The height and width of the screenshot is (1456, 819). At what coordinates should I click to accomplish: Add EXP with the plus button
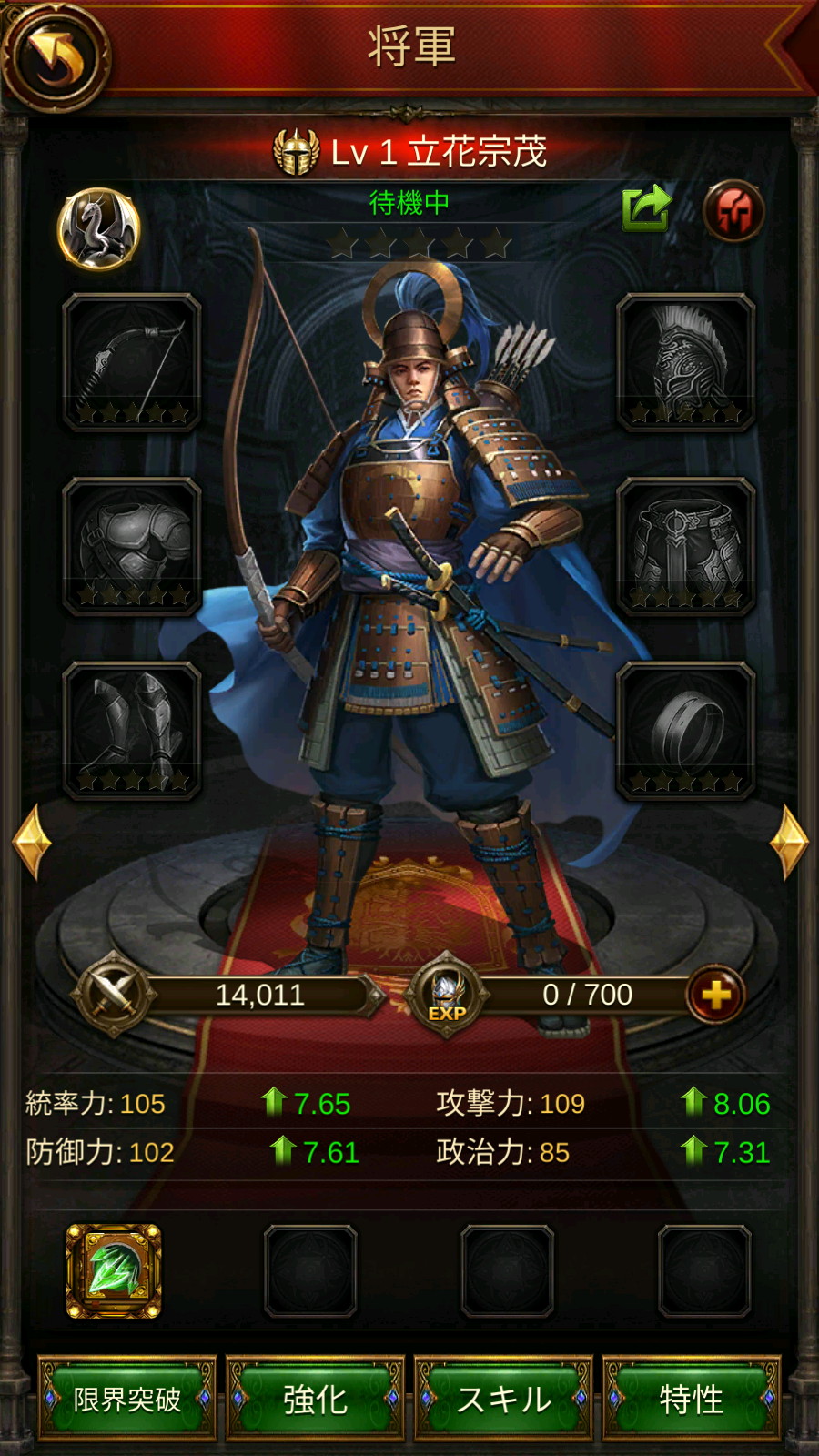click(x=715, y=995)
